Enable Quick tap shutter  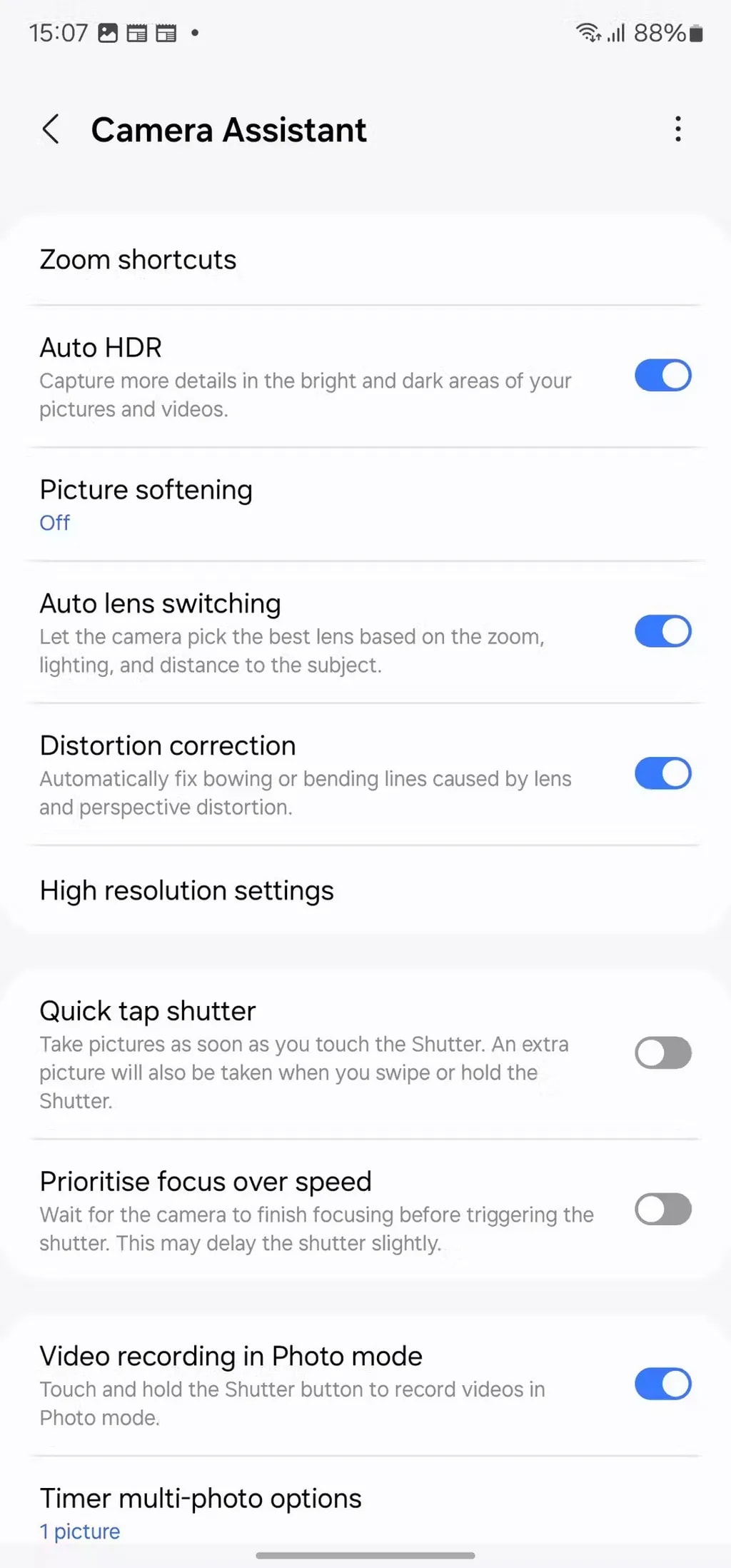coord(662,1053)
